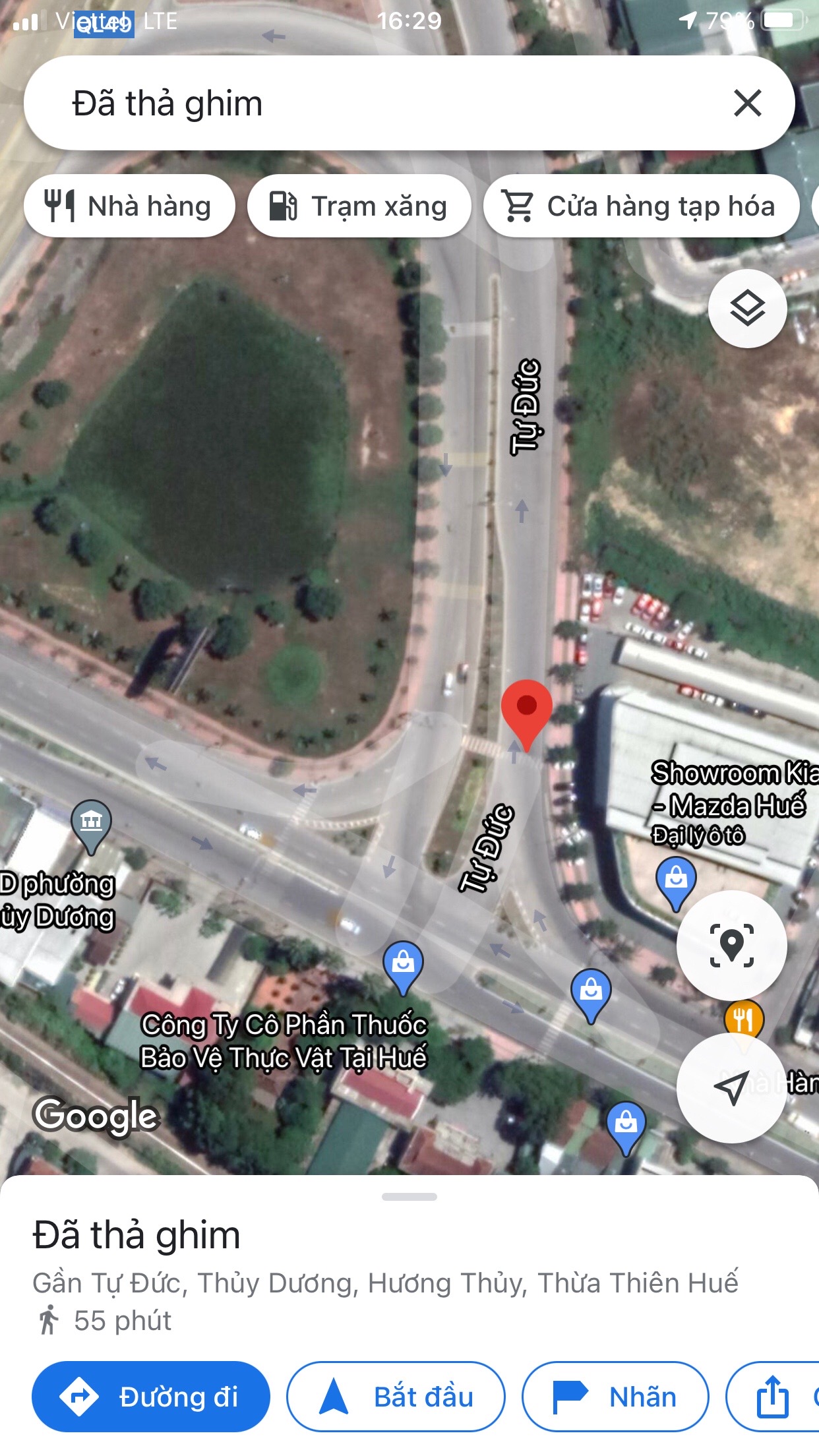
Task: Select the Trạm xăng chip
Action: [359, 206]
